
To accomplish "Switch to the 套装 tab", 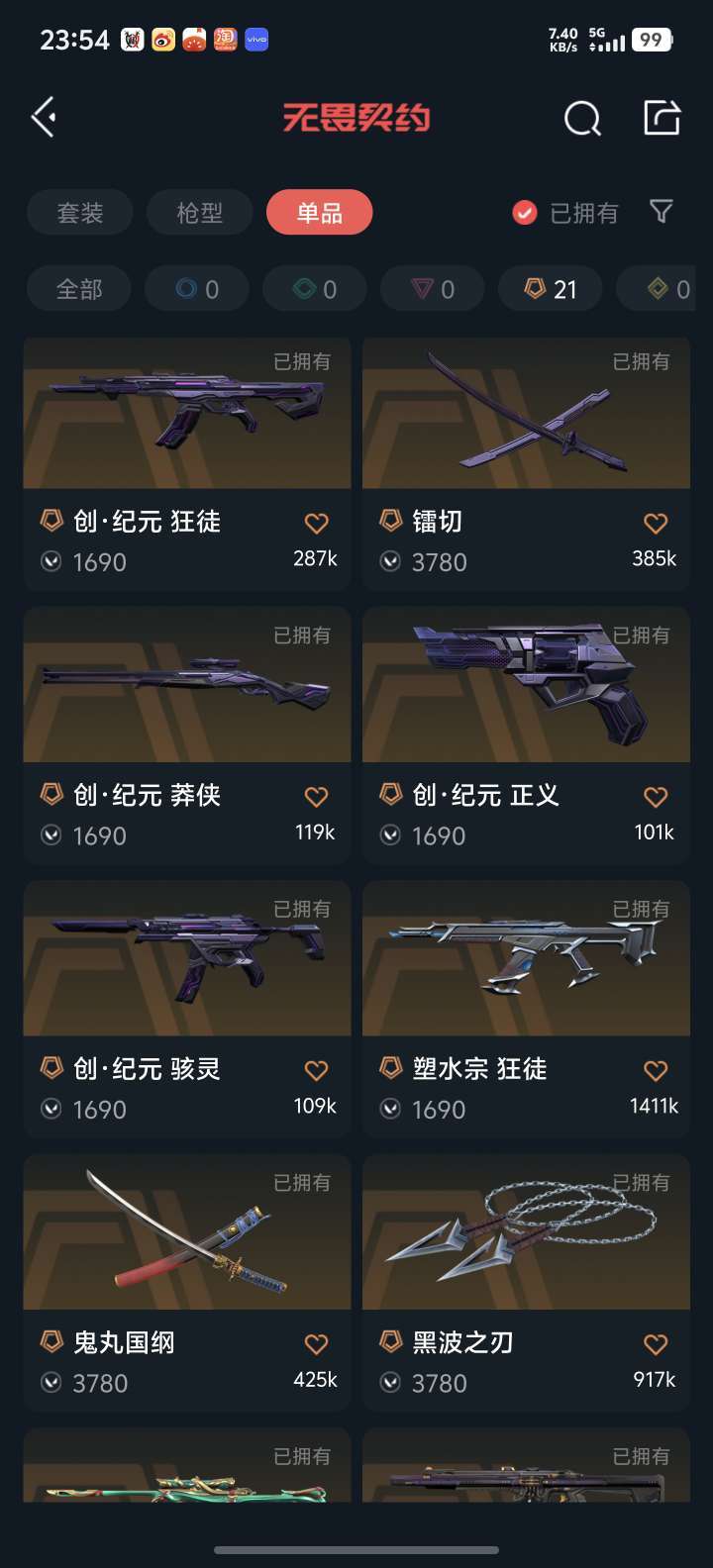I will click(x=80, y=213).
